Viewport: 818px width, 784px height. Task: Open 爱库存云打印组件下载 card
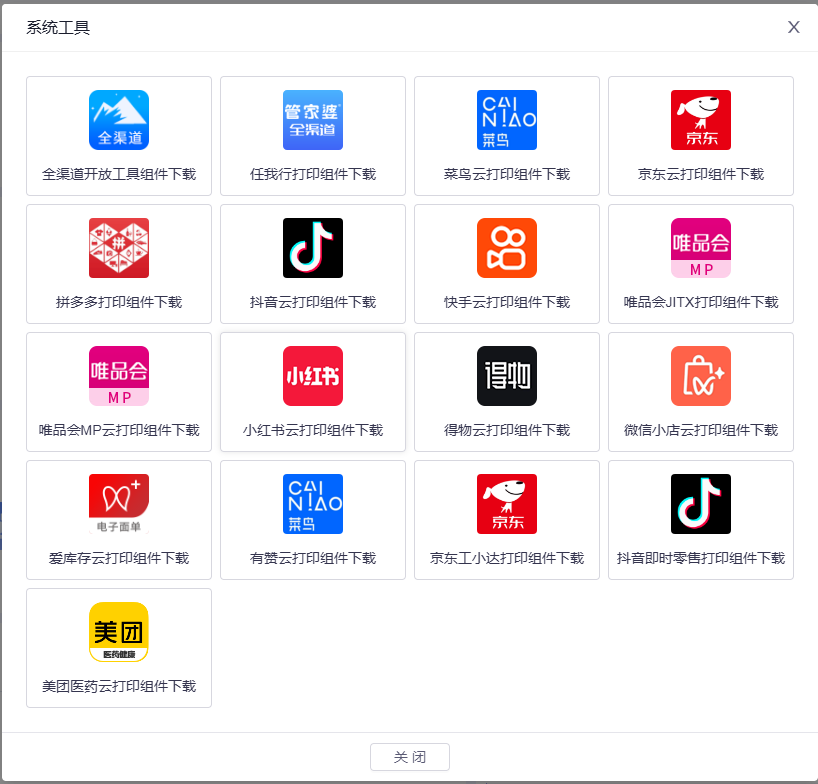pos(119,520)
